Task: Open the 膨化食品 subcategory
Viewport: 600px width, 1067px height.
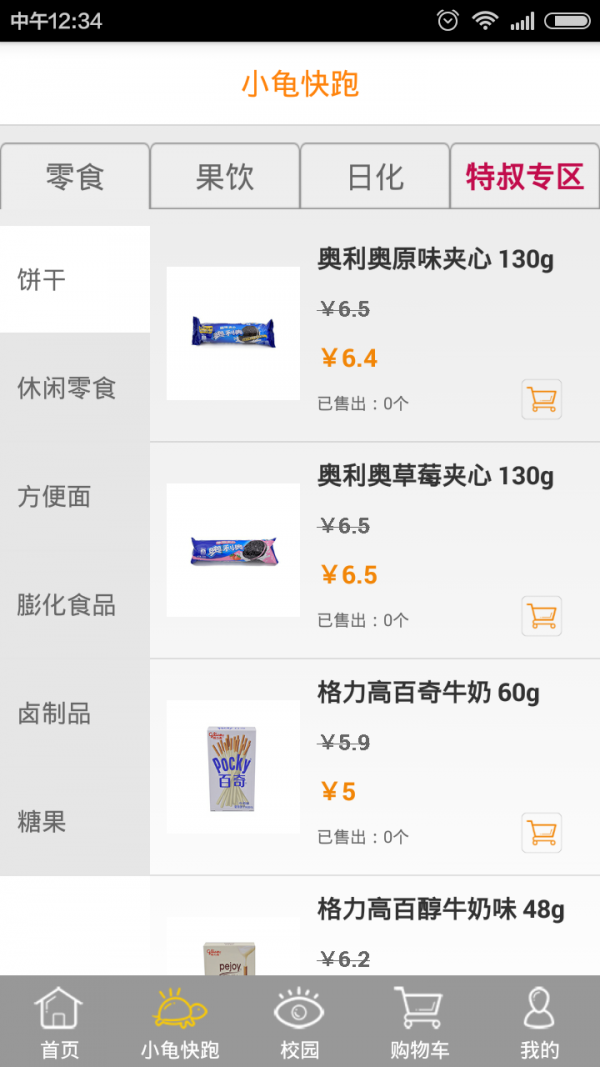Action: pyautogui.click(x=66, y=605)
